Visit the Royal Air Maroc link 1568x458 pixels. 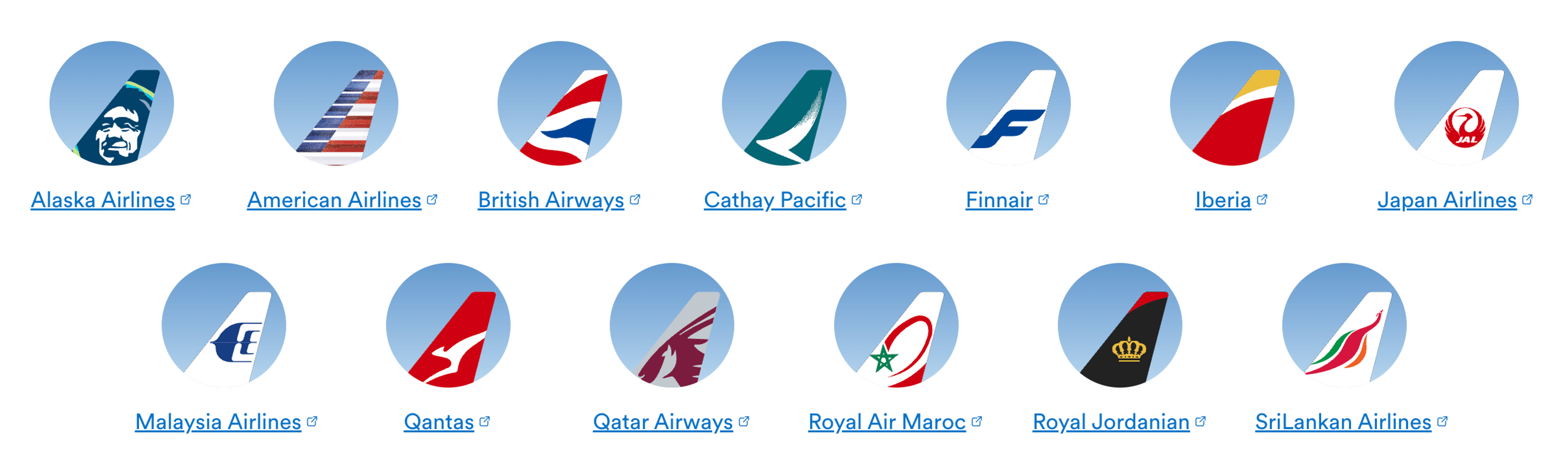tap(886, 422)
